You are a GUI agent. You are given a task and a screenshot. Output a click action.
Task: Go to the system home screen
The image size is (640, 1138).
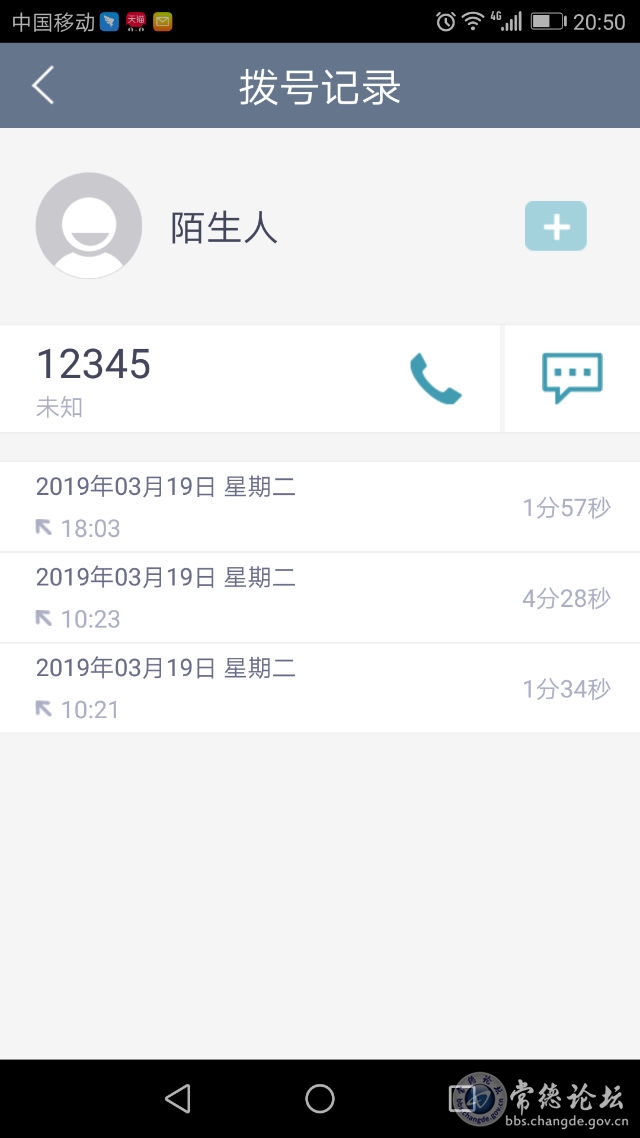click(320, 1098)
